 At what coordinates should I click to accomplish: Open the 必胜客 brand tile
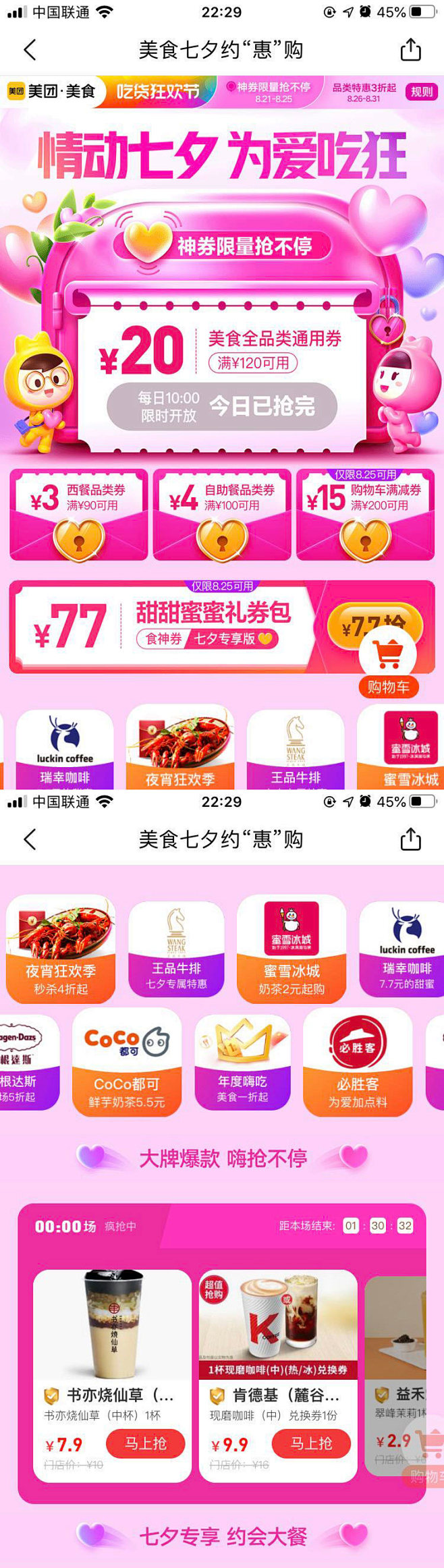point(358,1062)
